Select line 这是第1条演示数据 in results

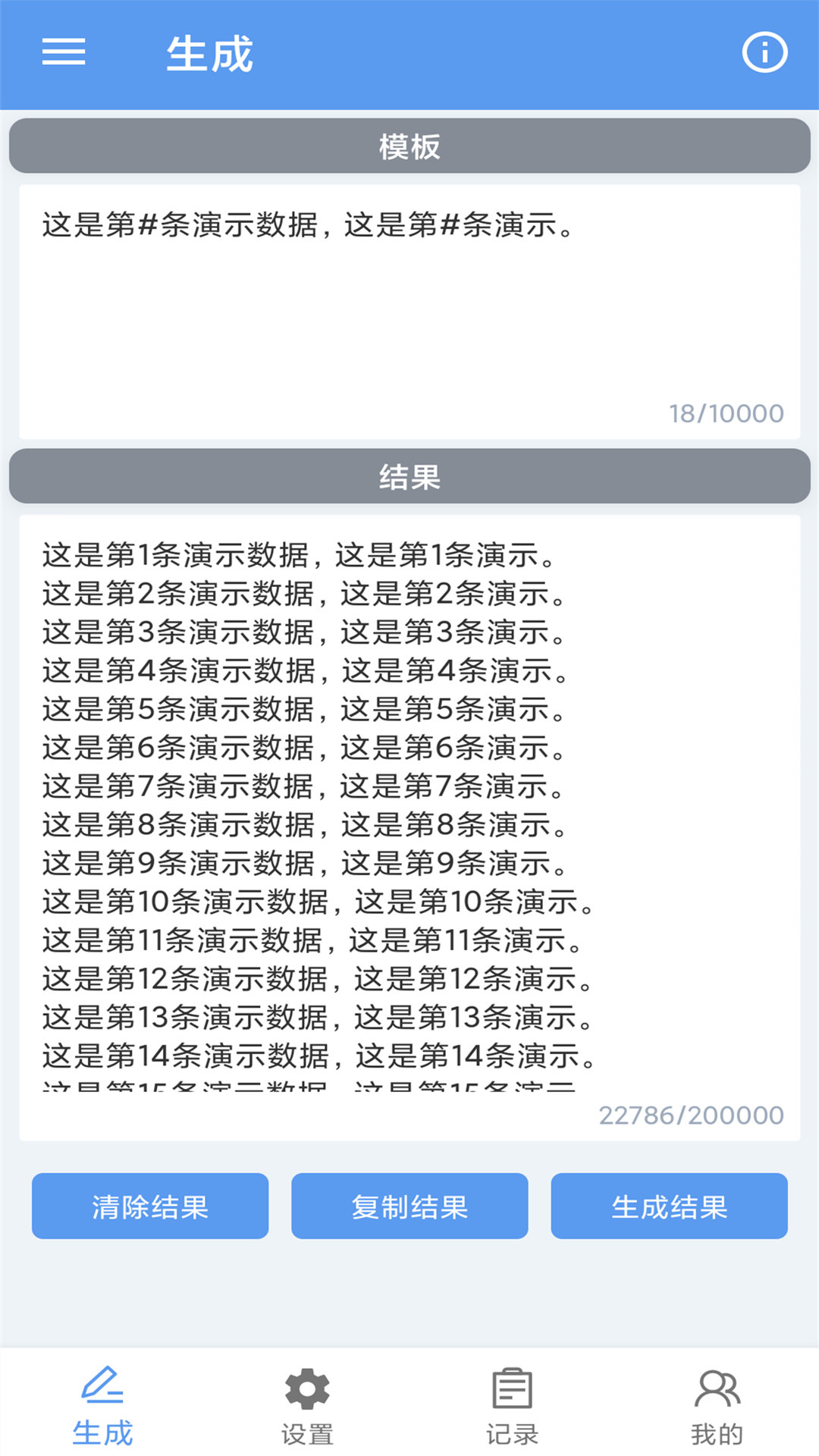tap(300, 556)
